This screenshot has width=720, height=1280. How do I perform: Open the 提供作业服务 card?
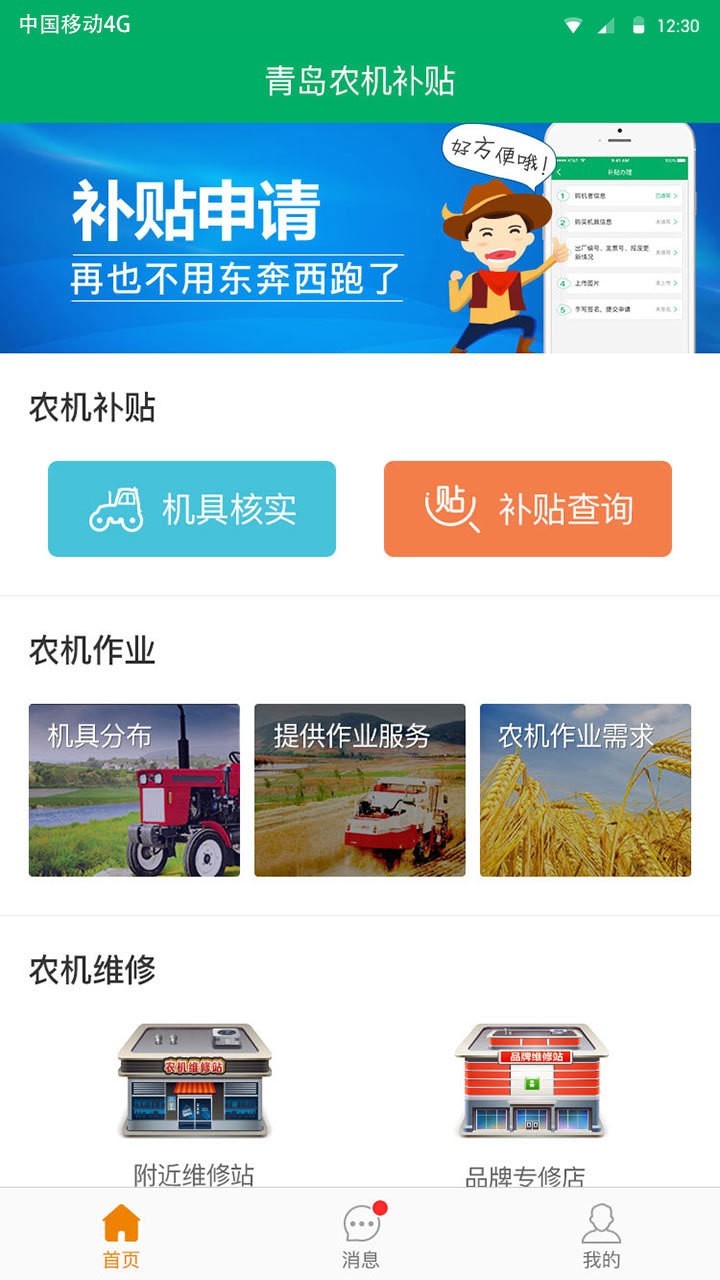(x=359, y=790)
